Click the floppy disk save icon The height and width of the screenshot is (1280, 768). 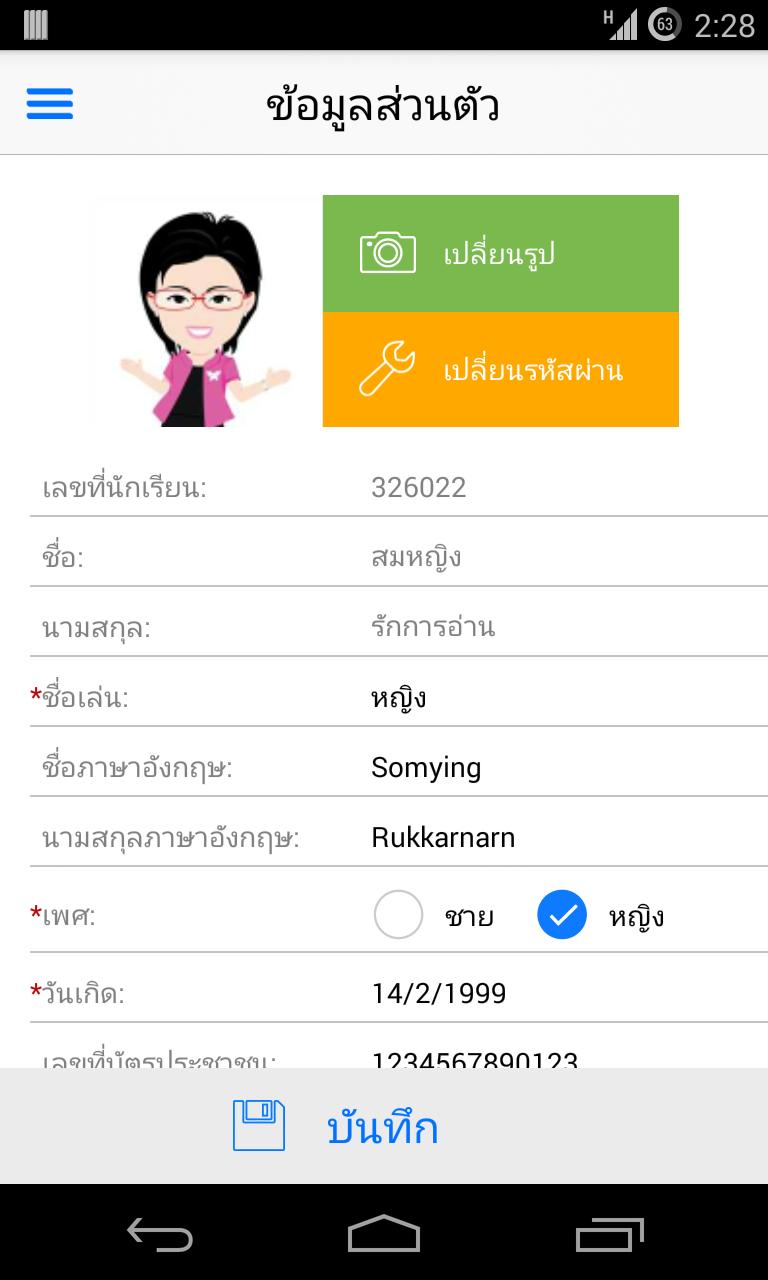point(258,1124)
